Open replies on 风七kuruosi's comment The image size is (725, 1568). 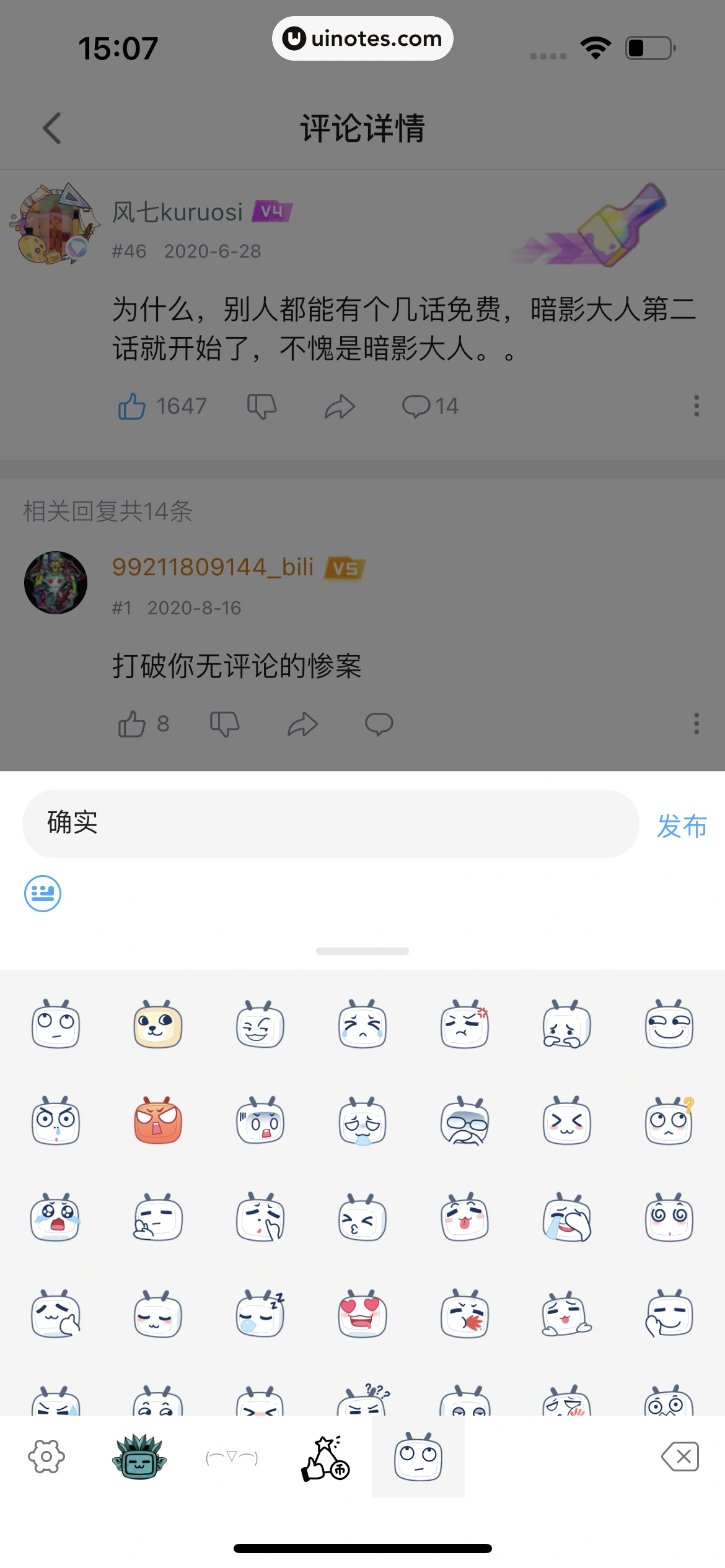click(429, 406)
